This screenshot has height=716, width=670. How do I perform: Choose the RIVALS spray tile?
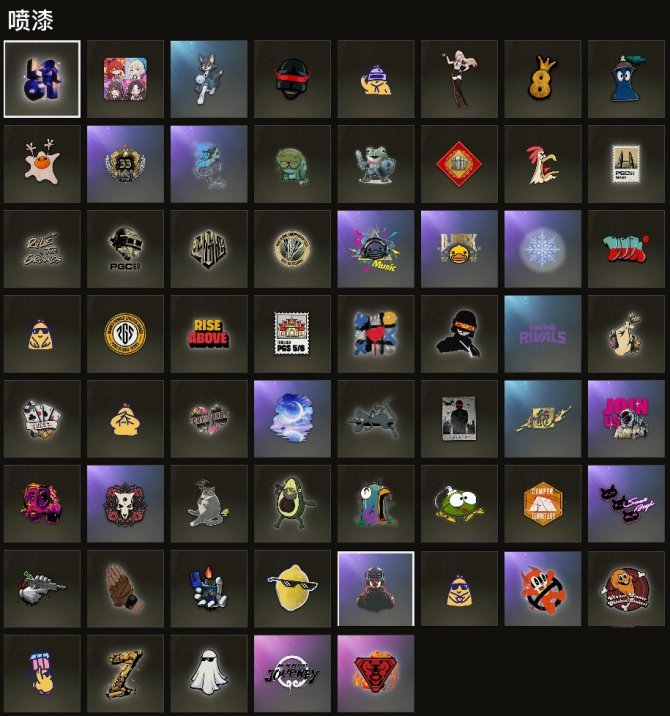542,333
